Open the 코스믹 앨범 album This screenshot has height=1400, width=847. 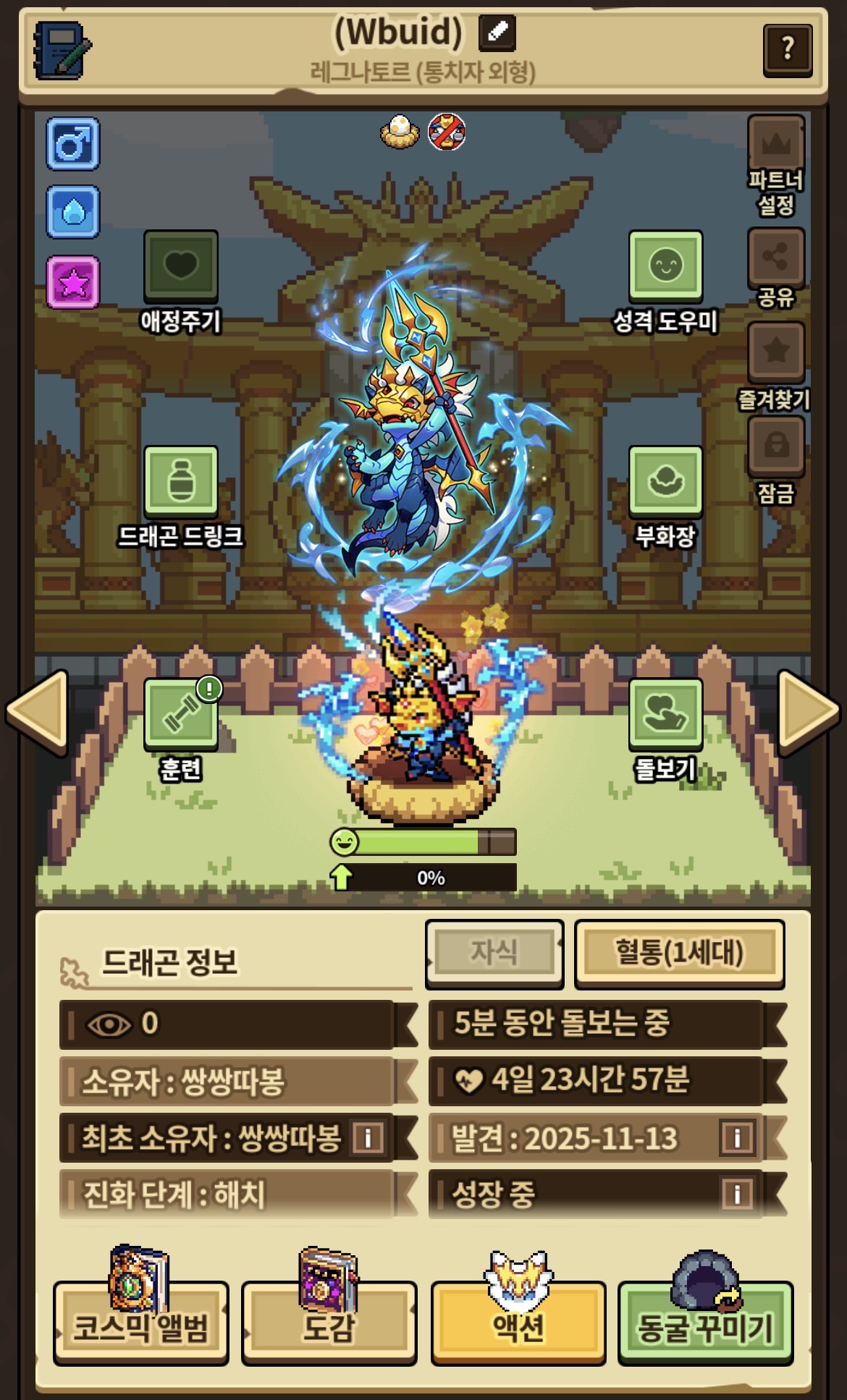(141, 1325)
